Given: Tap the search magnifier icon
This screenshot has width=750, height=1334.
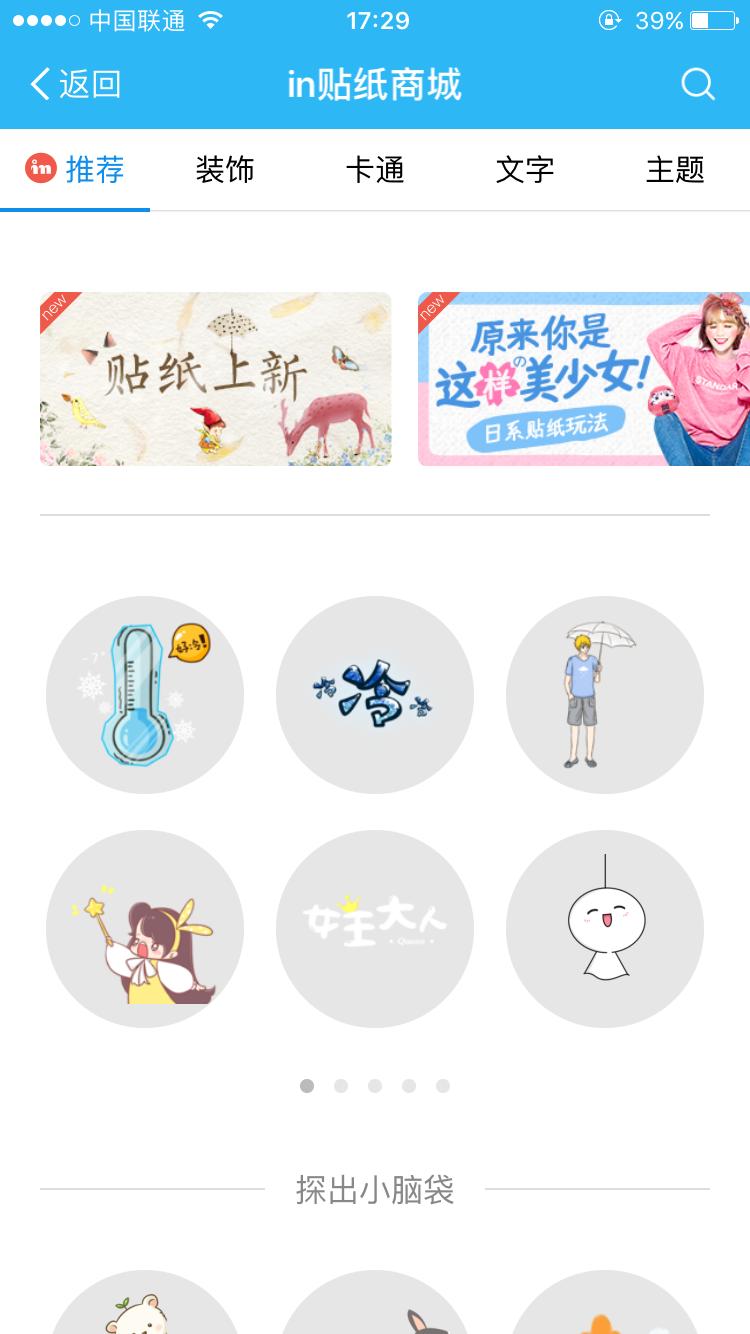Looking at the screenshot, I should (698, 84).
